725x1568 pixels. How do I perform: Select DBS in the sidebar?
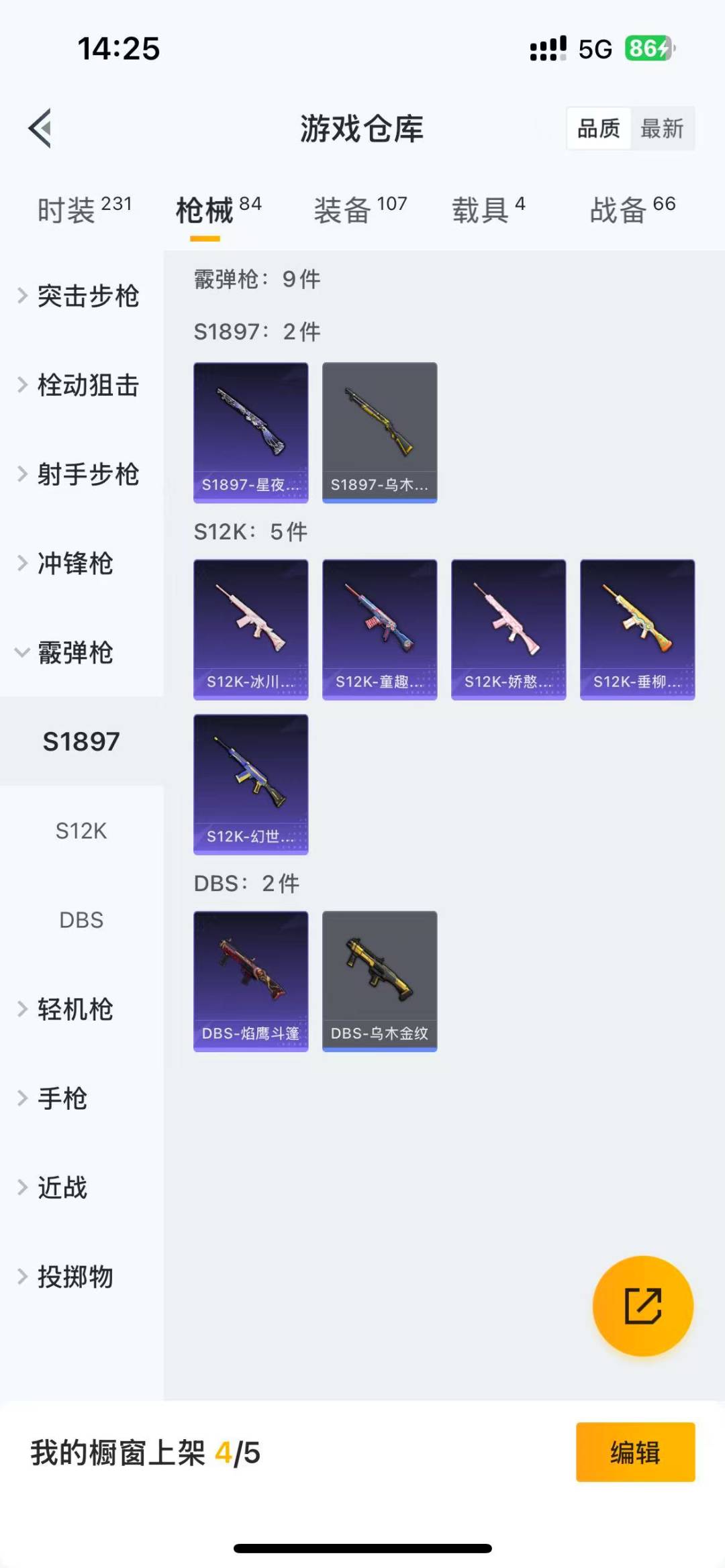tap(81, 920)
